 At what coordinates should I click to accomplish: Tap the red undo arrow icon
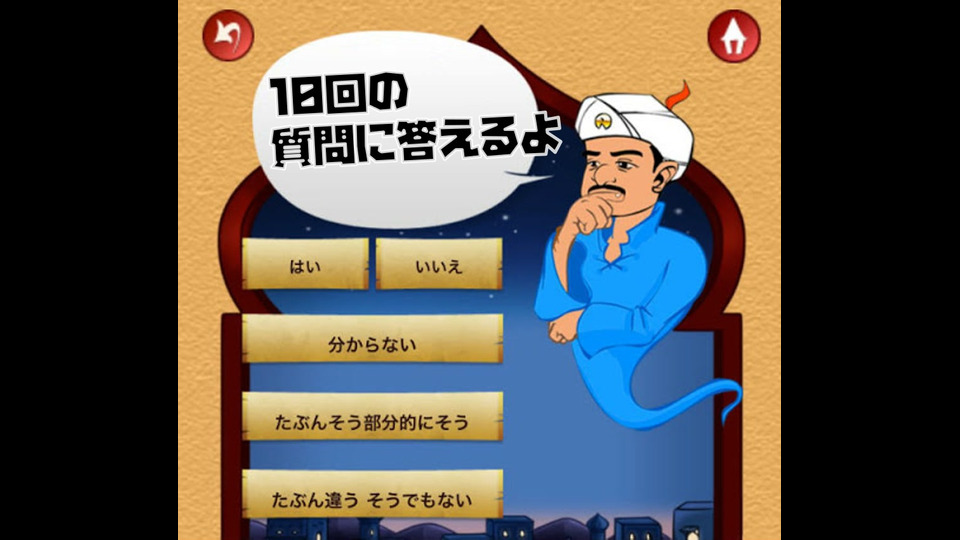(x=228, y=37)
